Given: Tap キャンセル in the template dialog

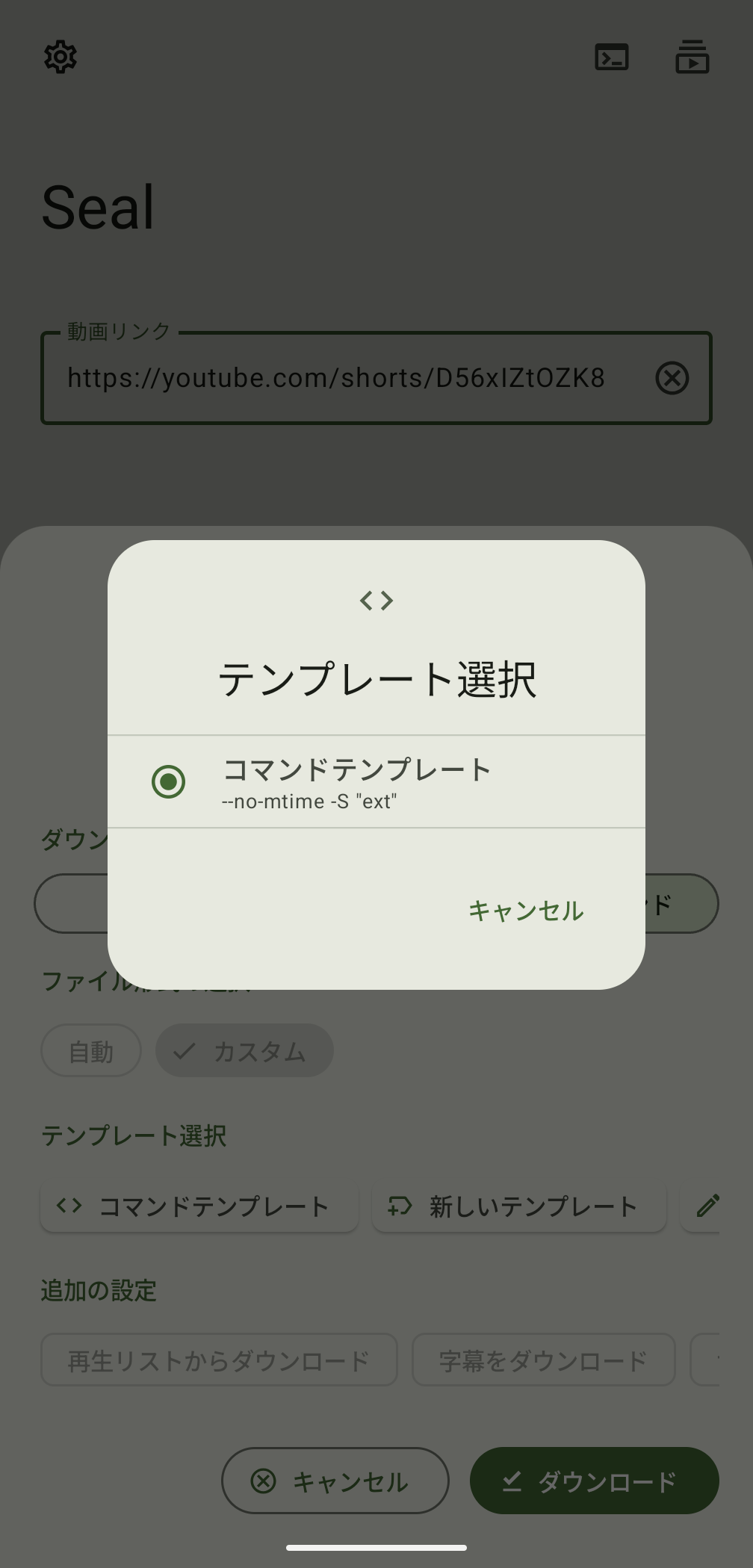Looking at the screenshot, I should pos(525,911).
